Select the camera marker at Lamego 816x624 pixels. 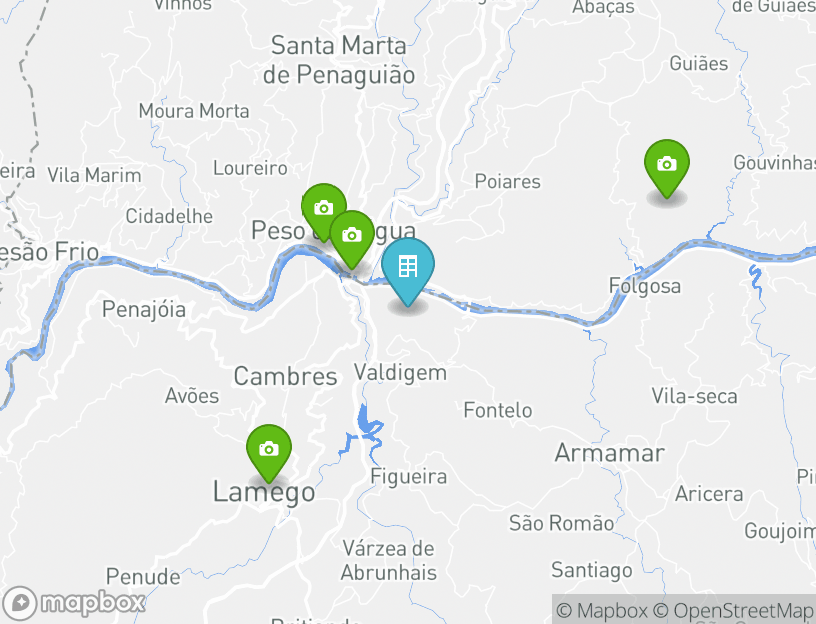tap(268, 449)
